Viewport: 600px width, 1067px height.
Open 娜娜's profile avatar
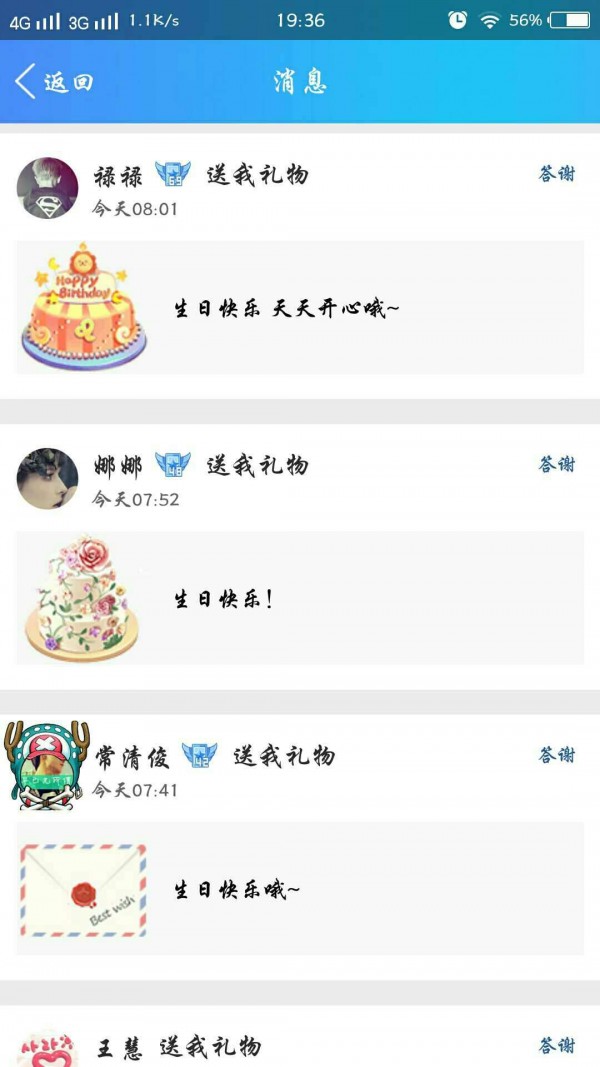tap(47, 478)
